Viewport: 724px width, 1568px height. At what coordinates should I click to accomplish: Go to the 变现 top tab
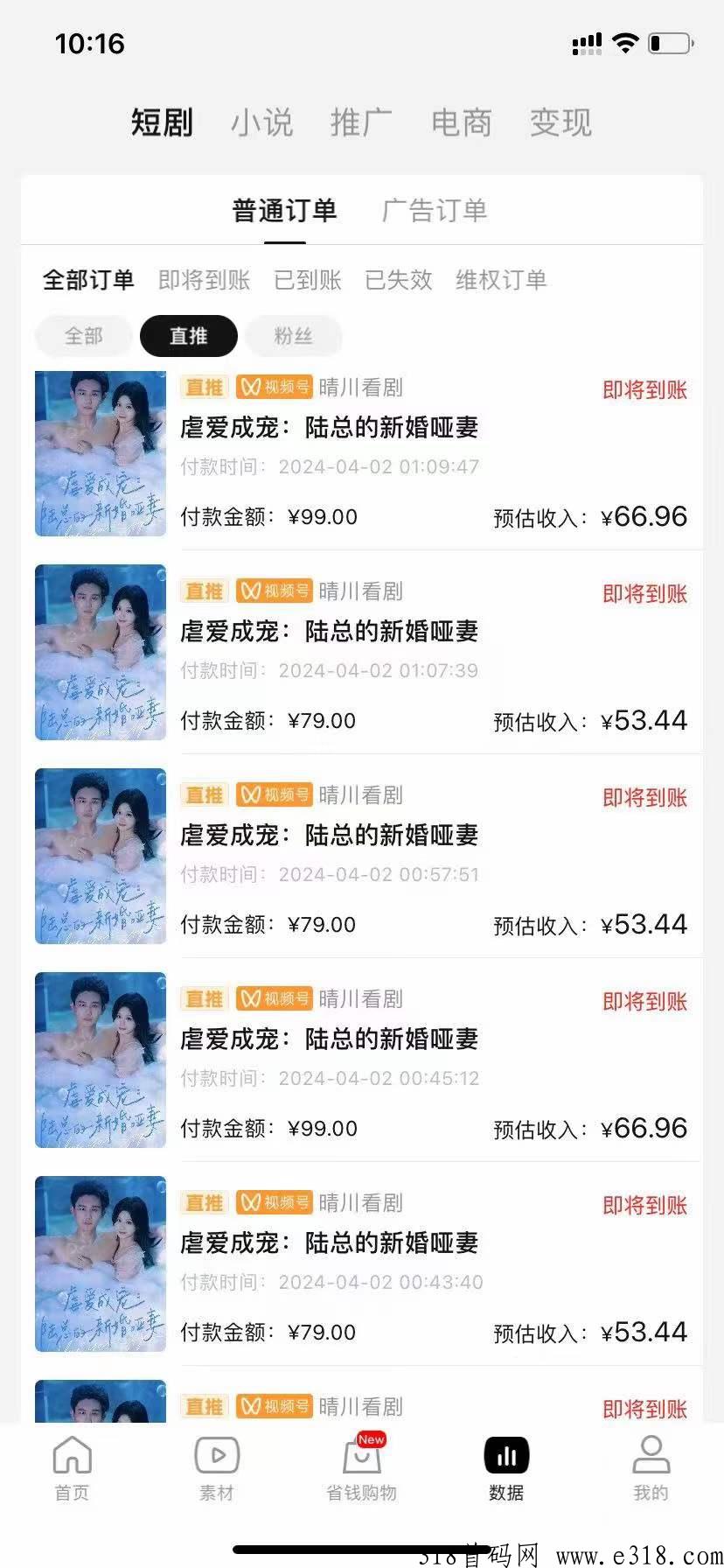coord(560,122)
